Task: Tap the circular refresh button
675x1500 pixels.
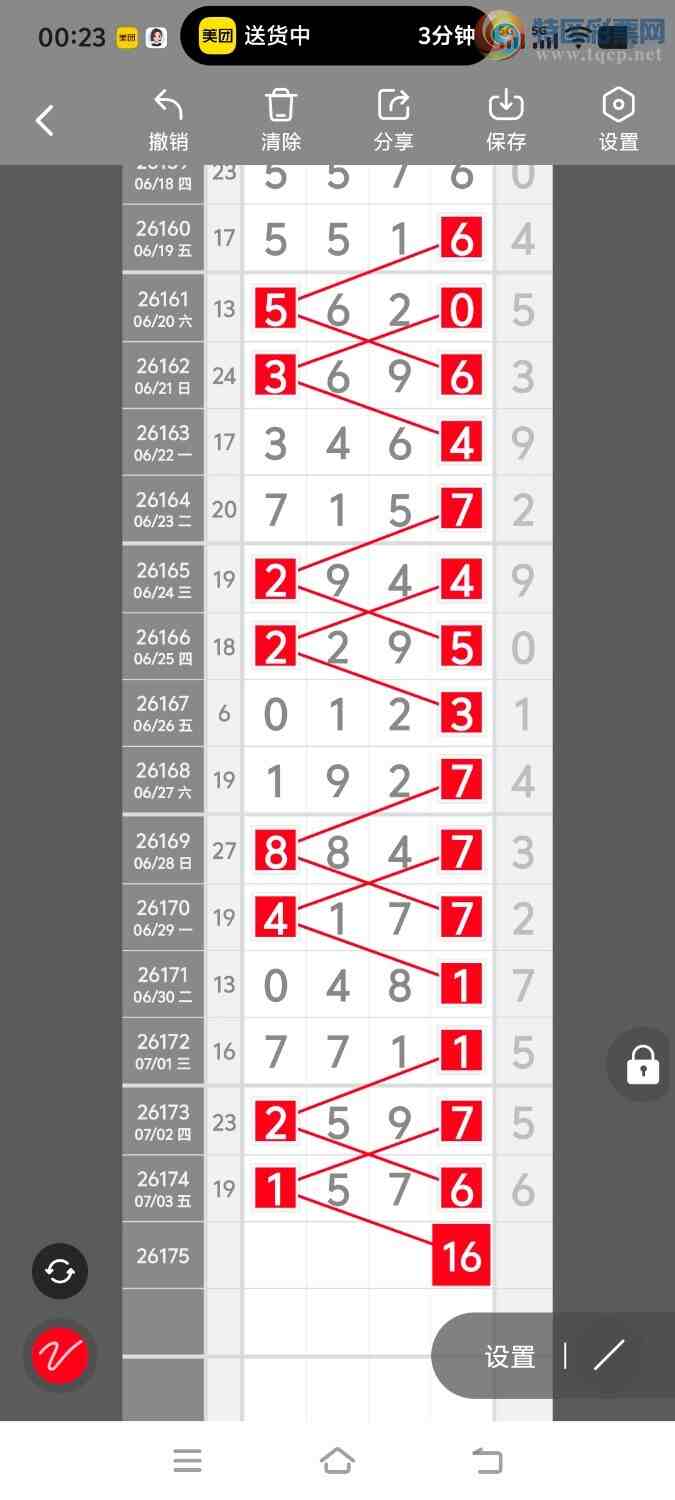Action: [60, 1271]
